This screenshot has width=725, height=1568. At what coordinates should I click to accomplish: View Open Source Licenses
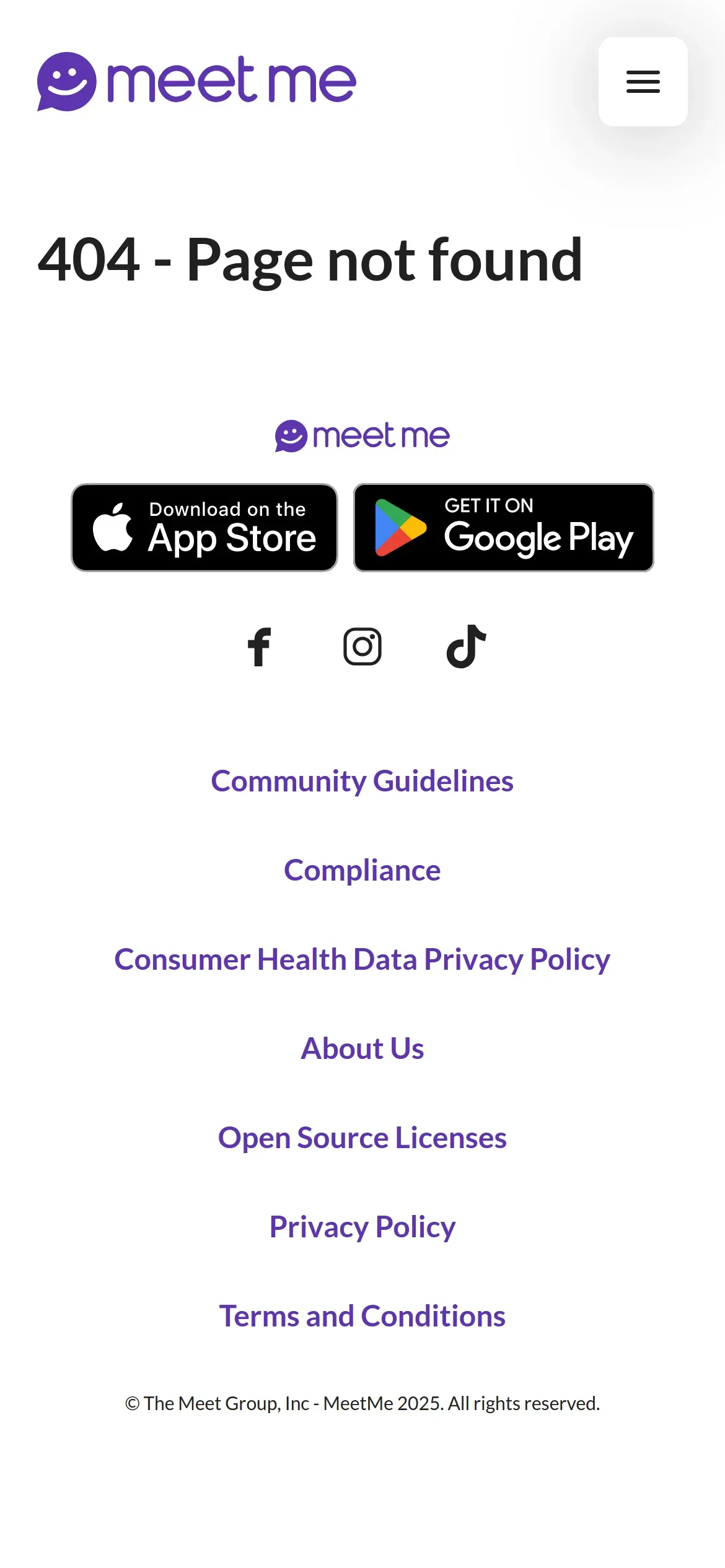coord(362,1138)
